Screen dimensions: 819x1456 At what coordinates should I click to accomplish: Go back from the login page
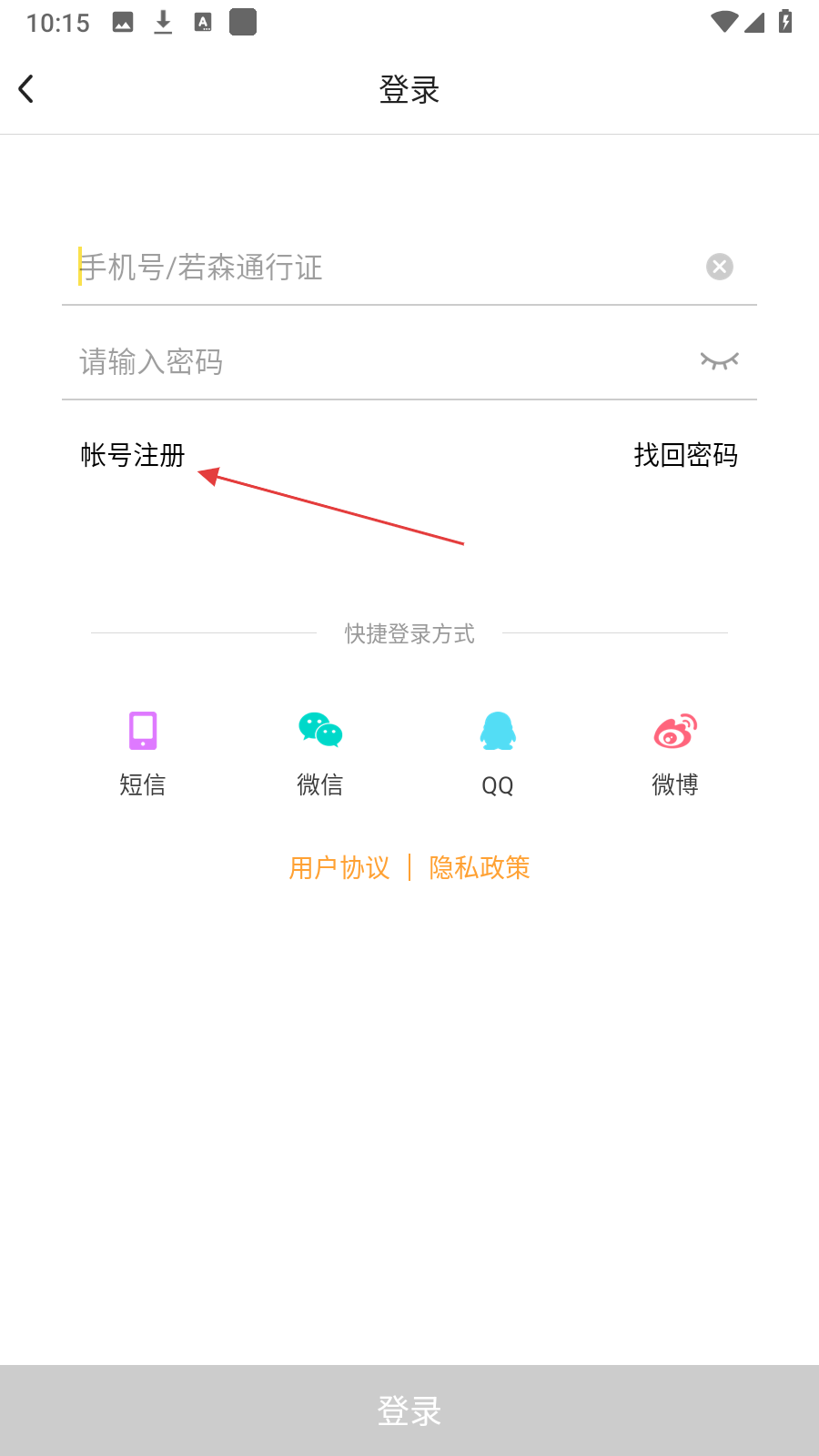point(26,89)
